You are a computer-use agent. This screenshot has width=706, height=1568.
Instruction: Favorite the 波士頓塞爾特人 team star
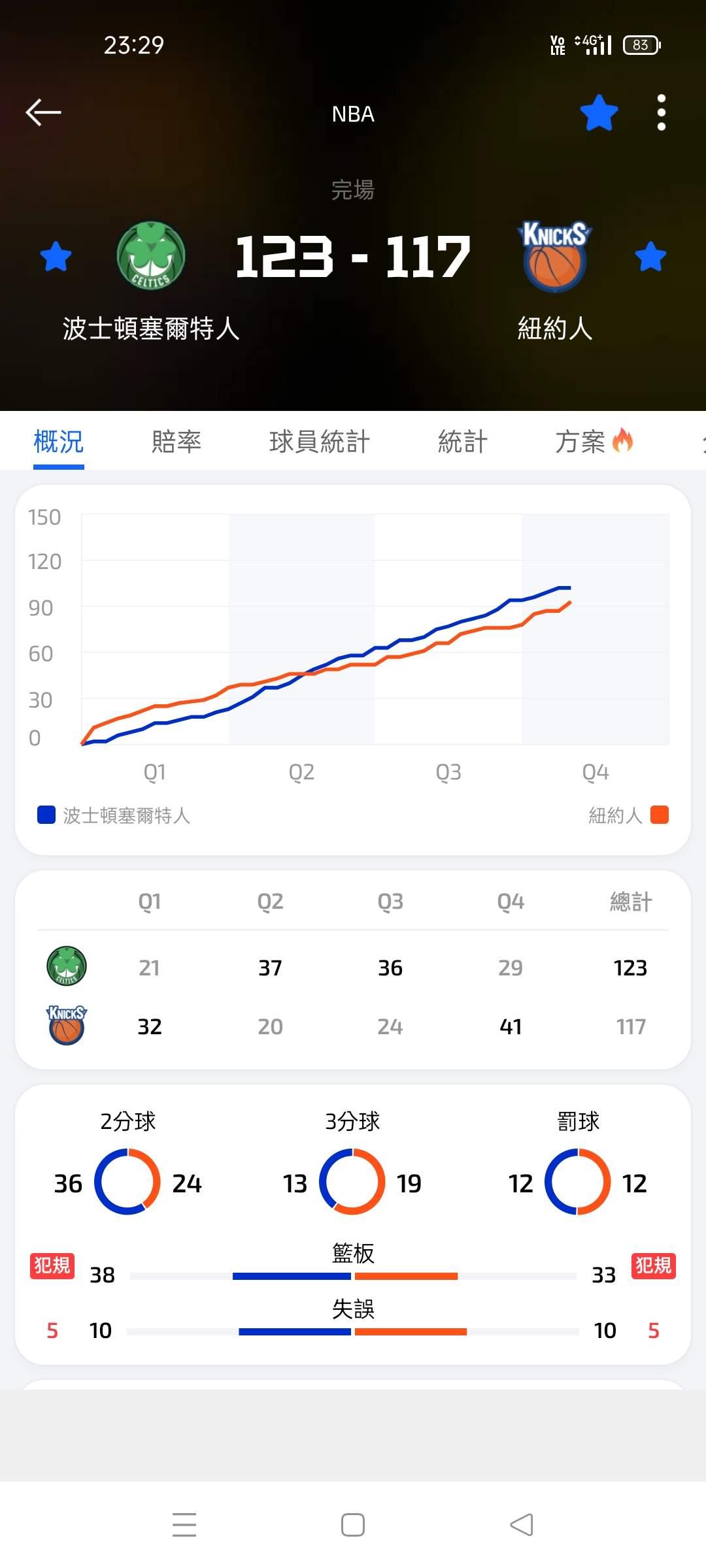click(x=56, y=256)
